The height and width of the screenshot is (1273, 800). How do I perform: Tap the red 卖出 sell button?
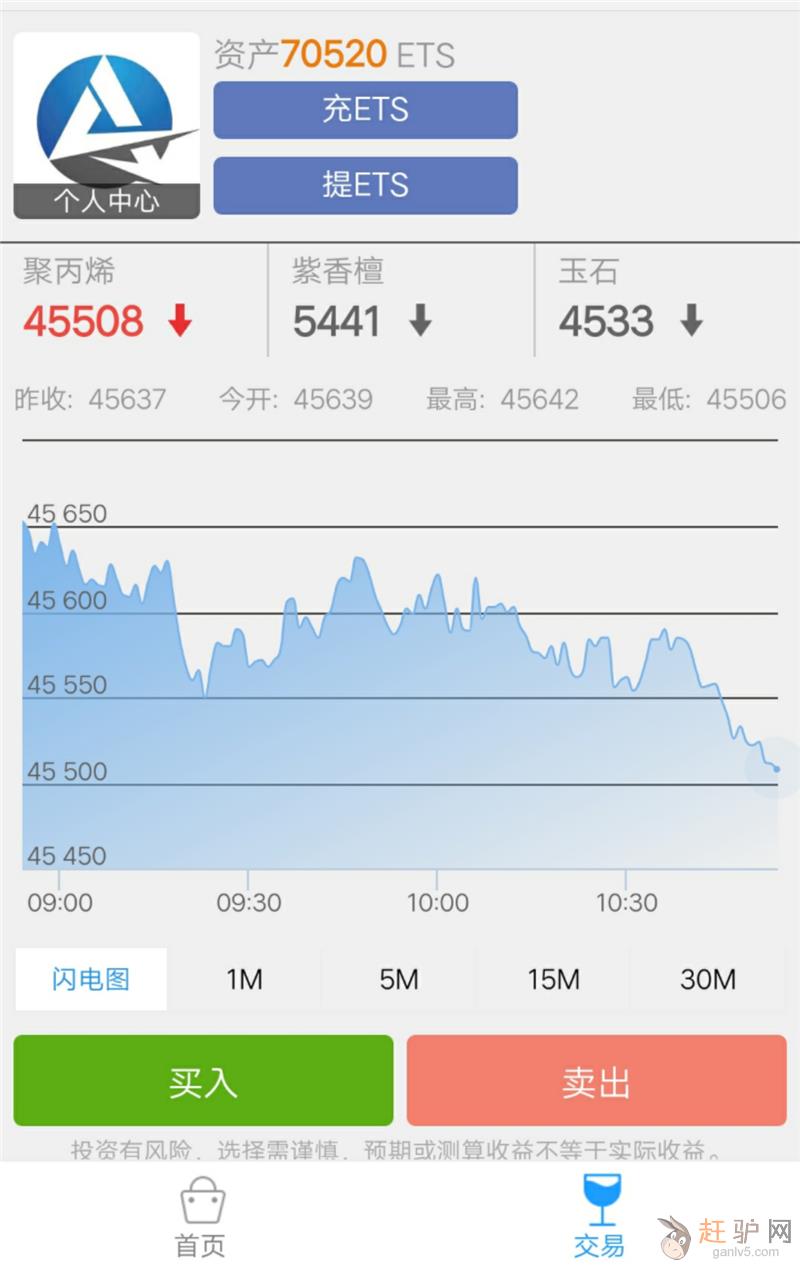596,1081
